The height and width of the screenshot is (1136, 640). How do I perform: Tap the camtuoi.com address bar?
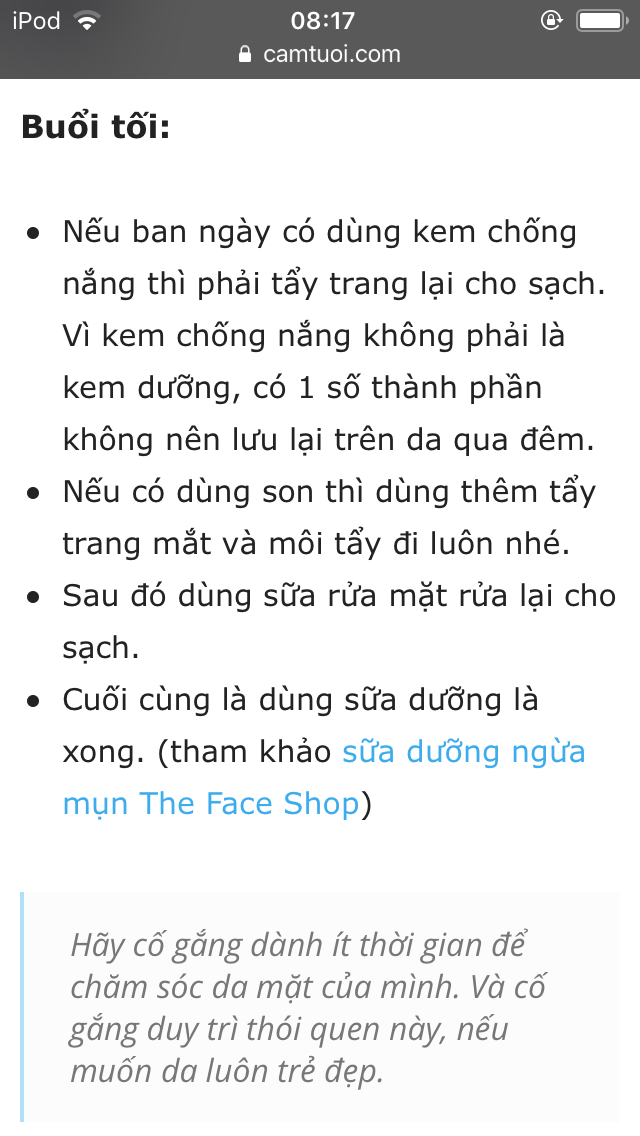(x=320, y=54)
